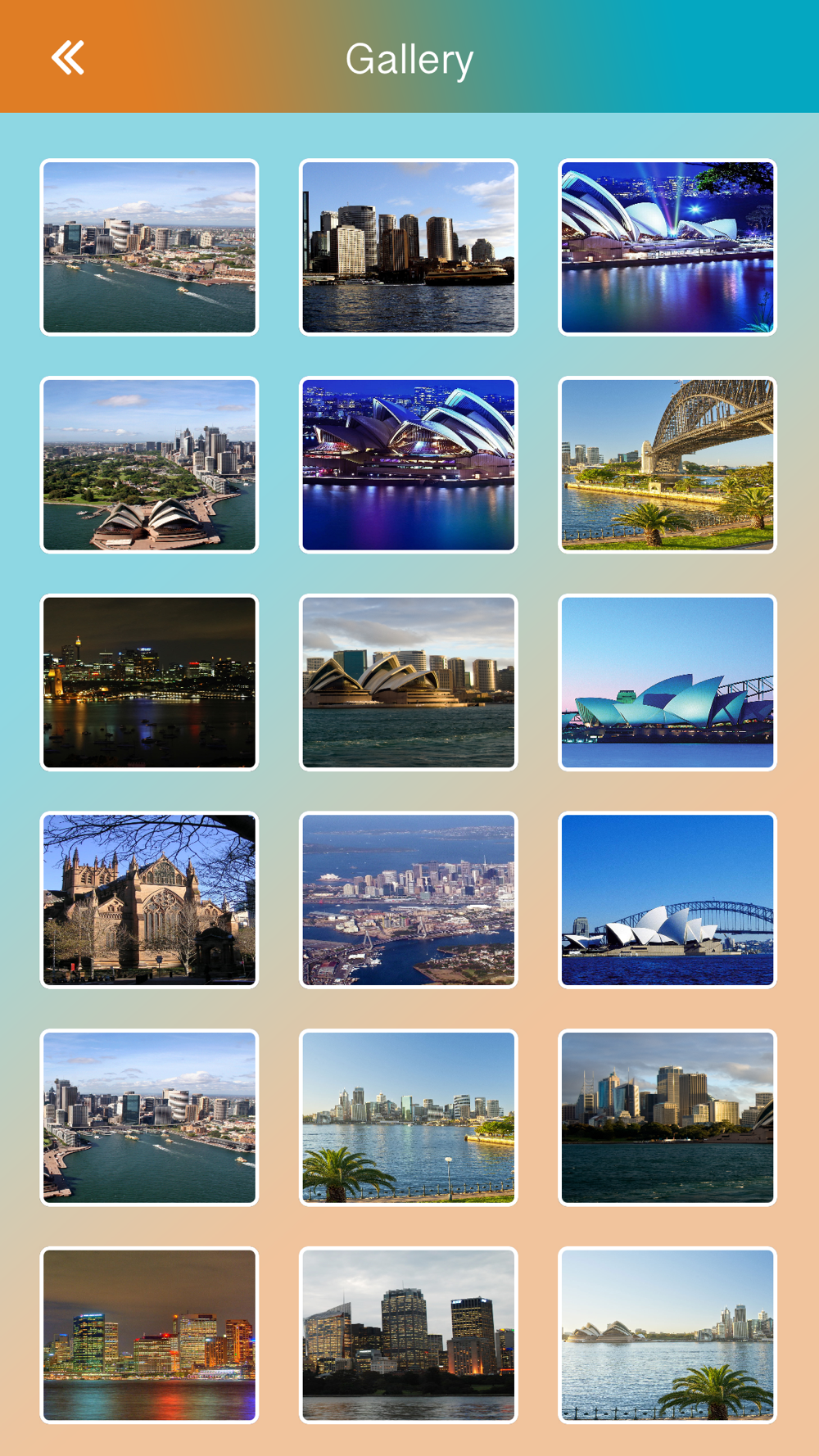View the daytime skyscrapers above tree line photo
Screen dimensions: 819x1456
(x=667, y=1118)
